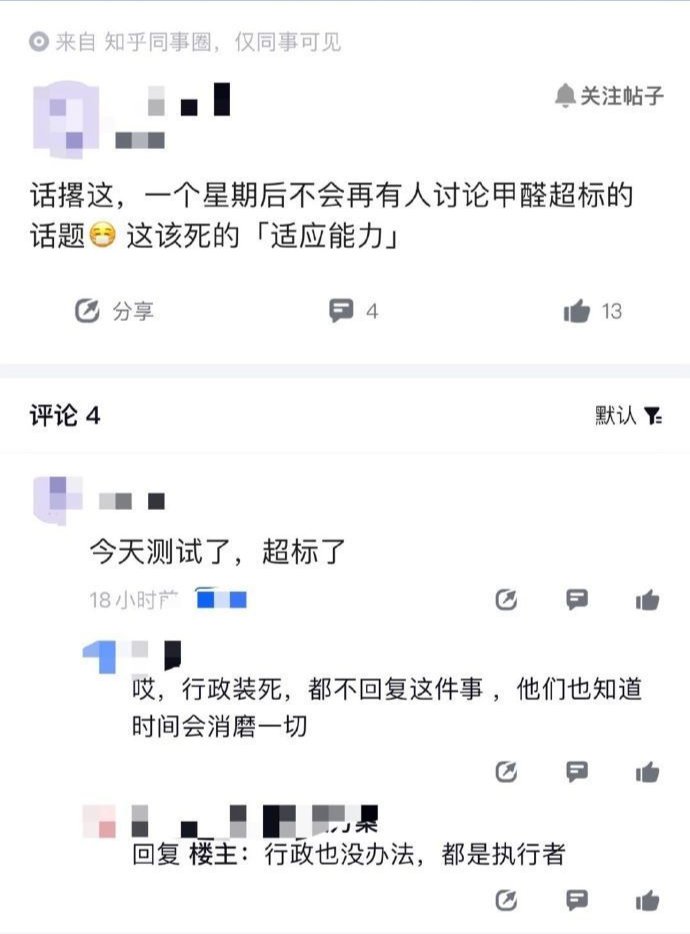Like the reply 行政也没办法，都是执行者
The height and width of the screenshot is (934, 690).
pos(647,899)
